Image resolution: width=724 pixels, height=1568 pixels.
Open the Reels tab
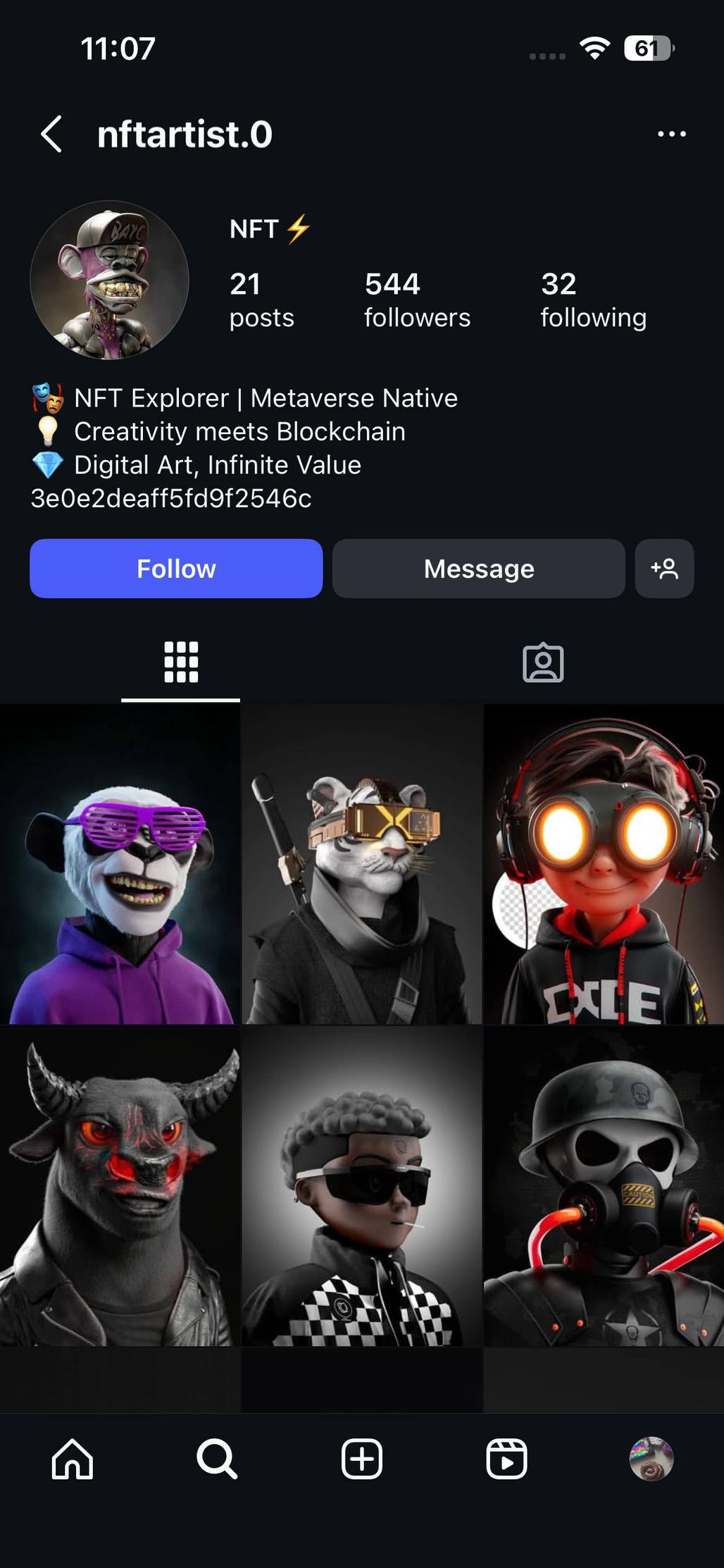coord(506,1458)
